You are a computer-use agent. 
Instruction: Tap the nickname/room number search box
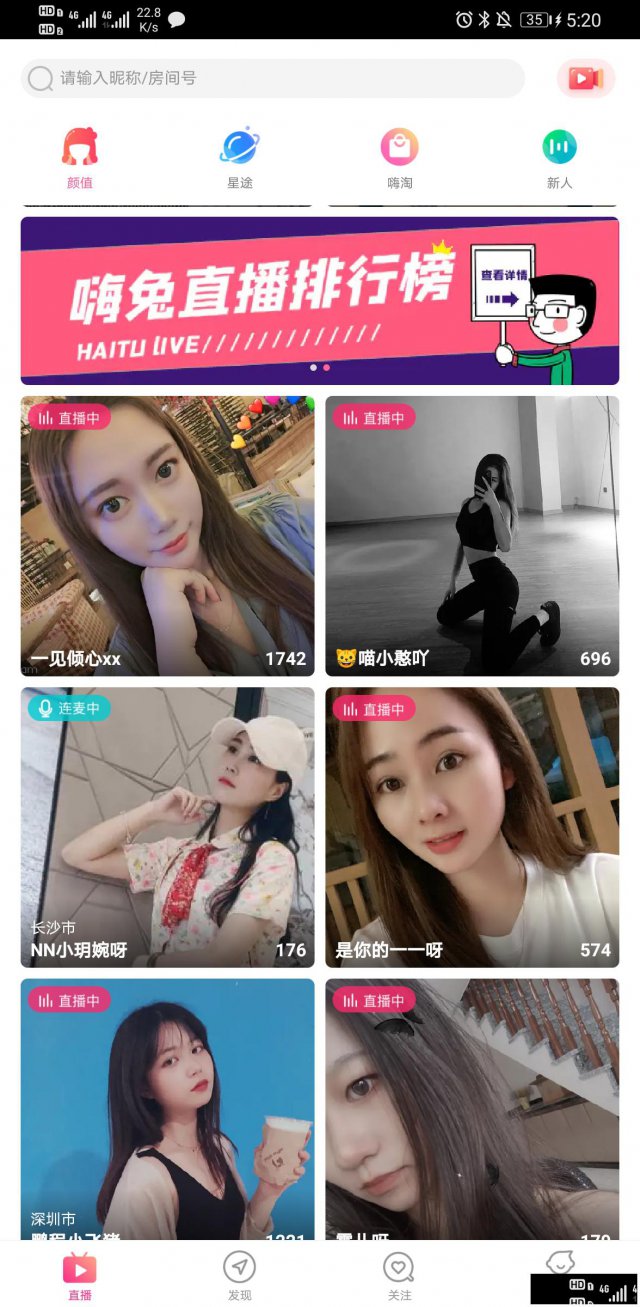272,78
